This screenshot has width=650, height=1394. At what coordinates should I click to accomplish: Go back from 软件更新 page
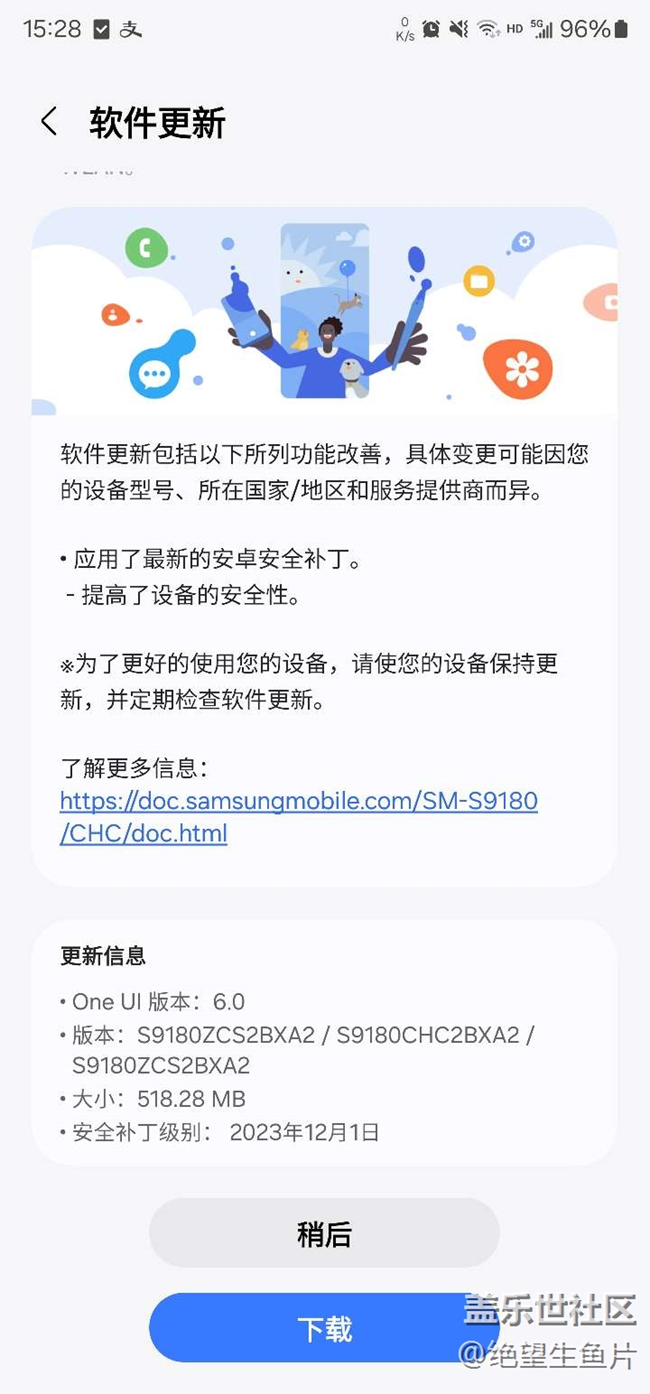(x=48, y=122)
